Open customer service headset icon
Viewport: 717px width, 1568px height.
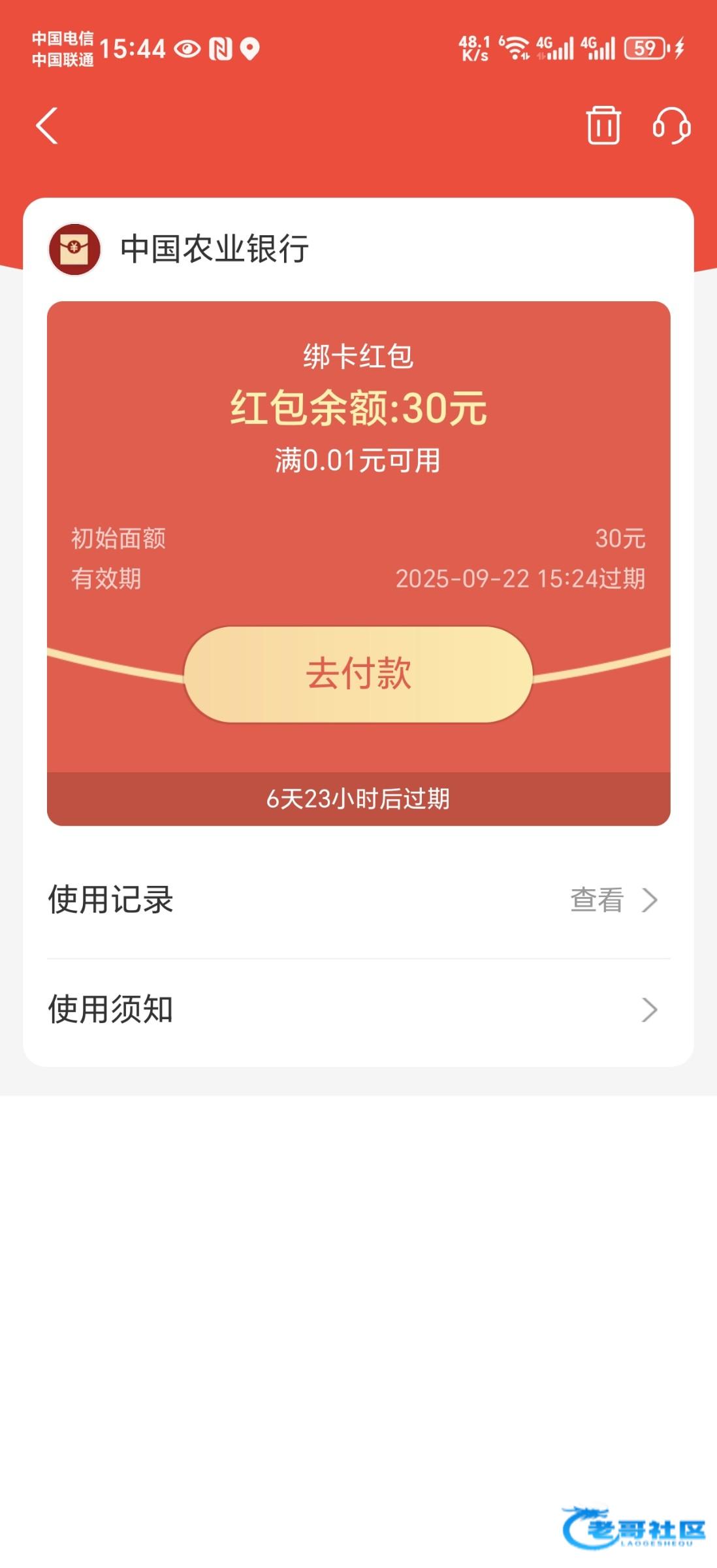click(x=671, y=125)
